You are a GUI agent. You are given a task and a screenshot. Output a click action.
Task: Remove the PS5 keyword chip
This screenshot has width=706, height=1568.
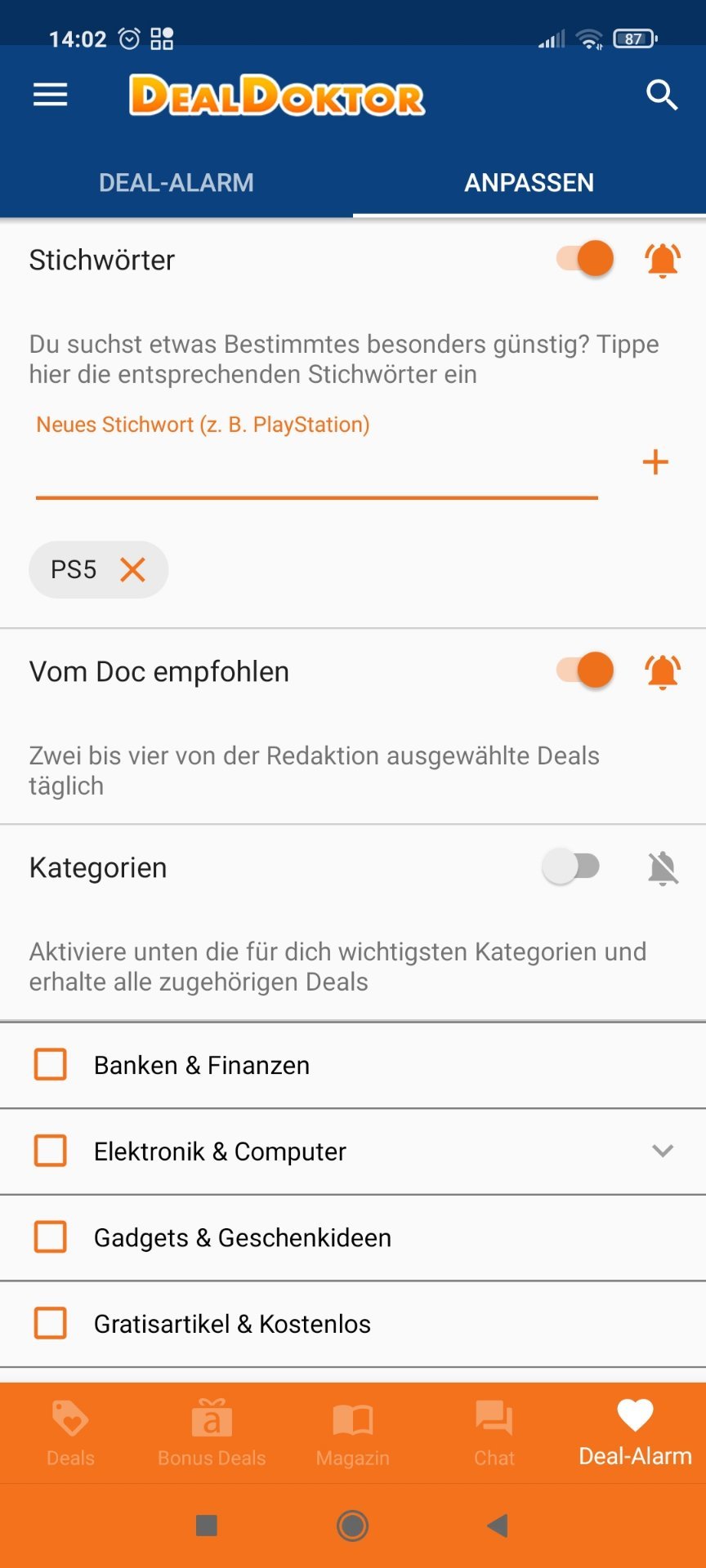[132, 569]
